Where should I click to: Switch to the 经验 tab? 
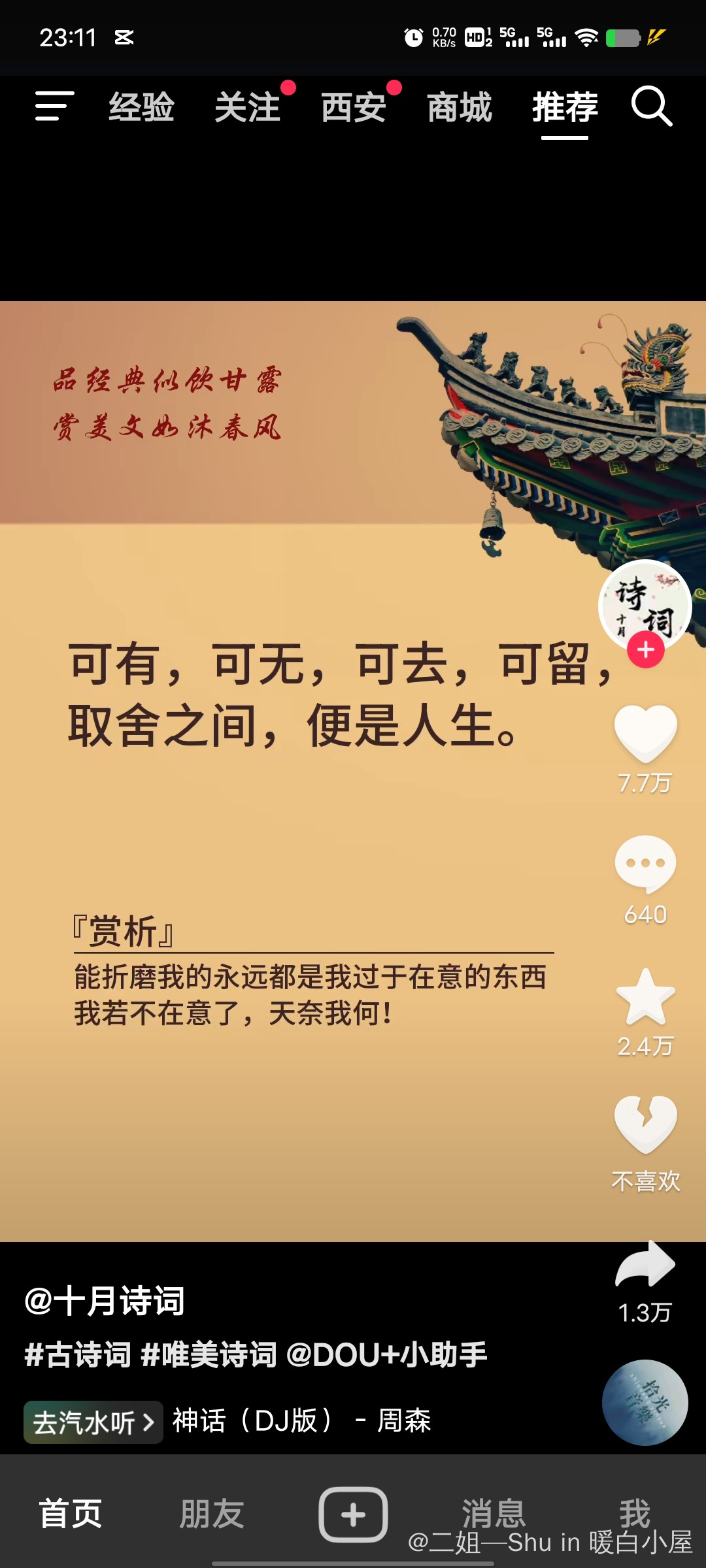(x=141, y=107)
